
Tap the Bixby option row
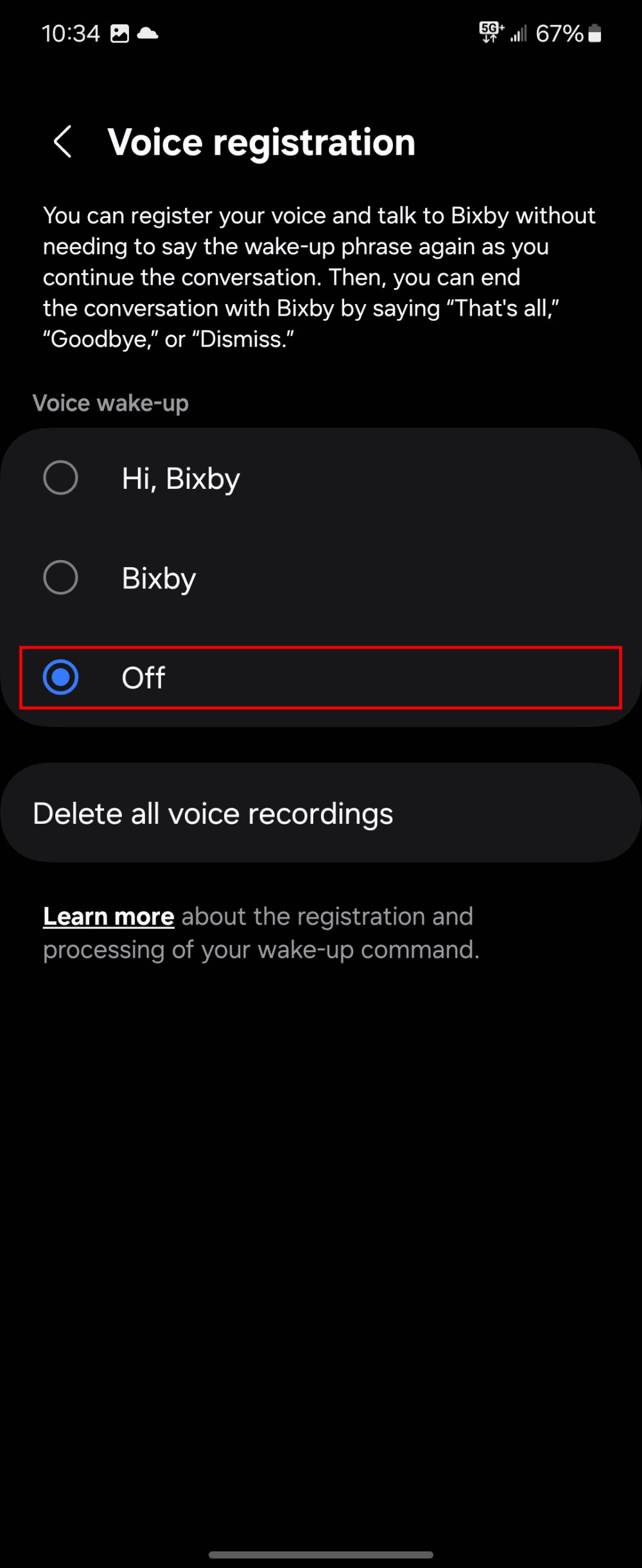click(x=321, y=577)
